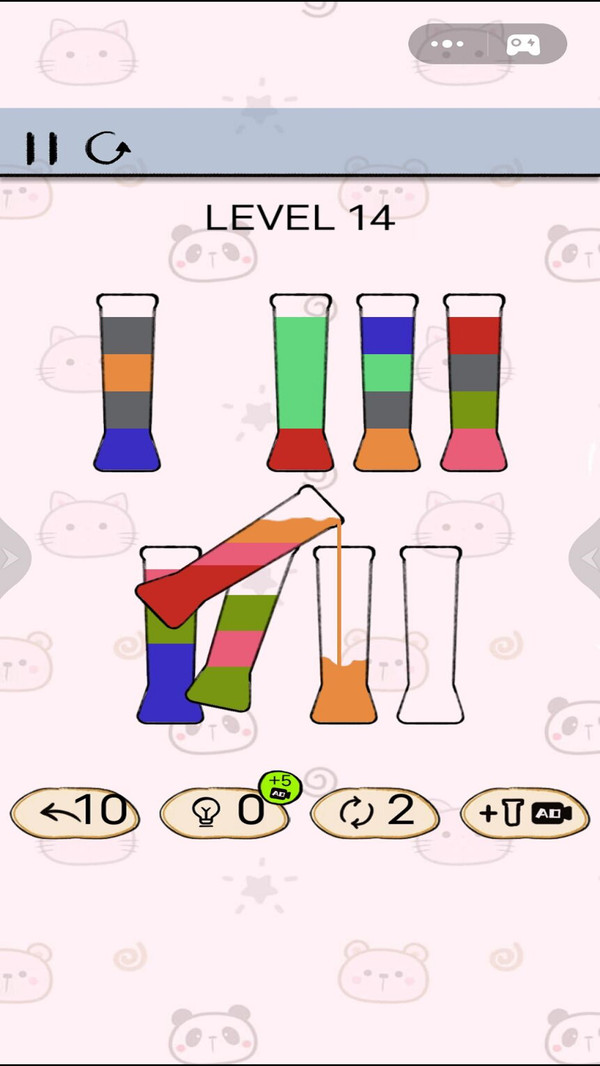The height and width of the screenshot is (1066, 600).
Task: Select the tube with red on top, pink bottom
Action: pos(473,385)
